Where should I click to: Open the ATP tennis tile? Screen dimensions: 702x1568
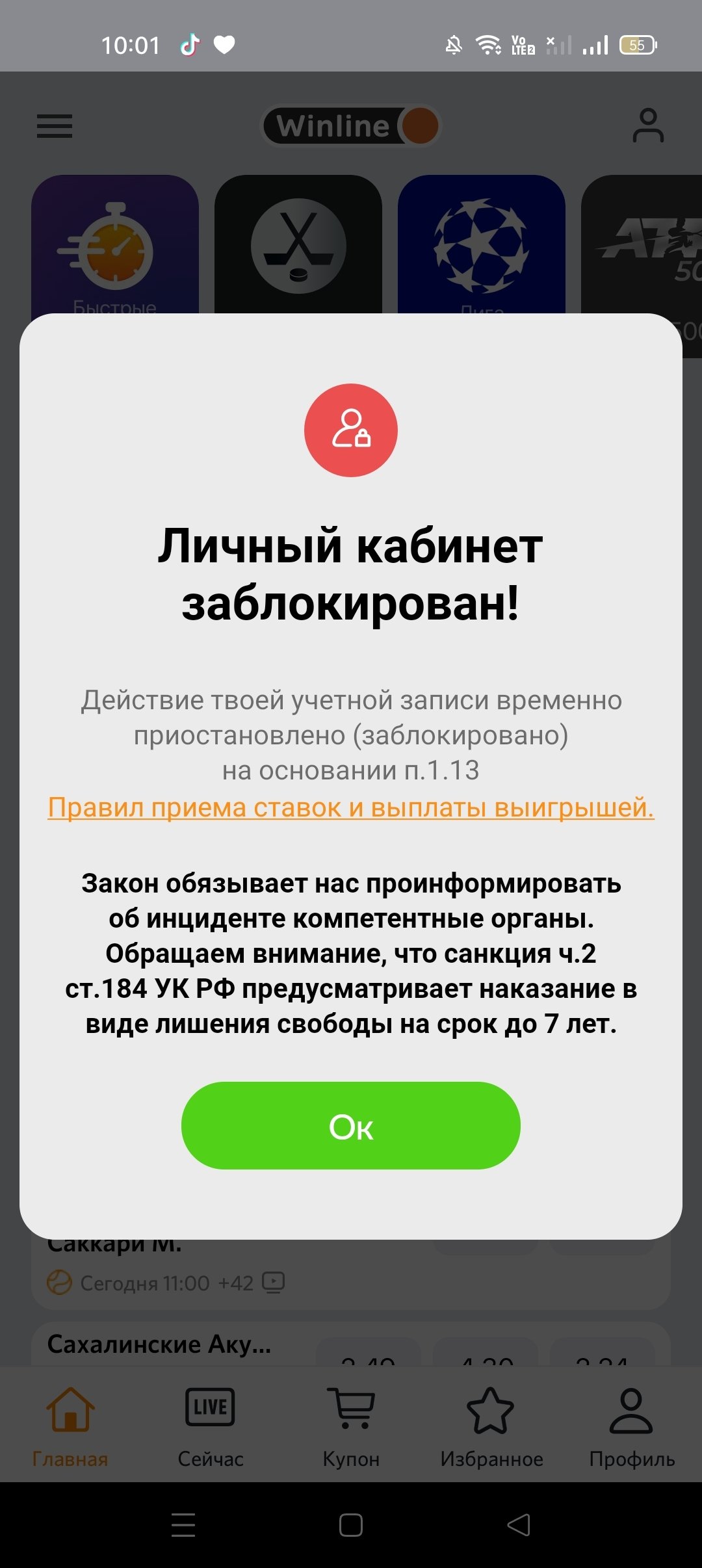(643, 246)
